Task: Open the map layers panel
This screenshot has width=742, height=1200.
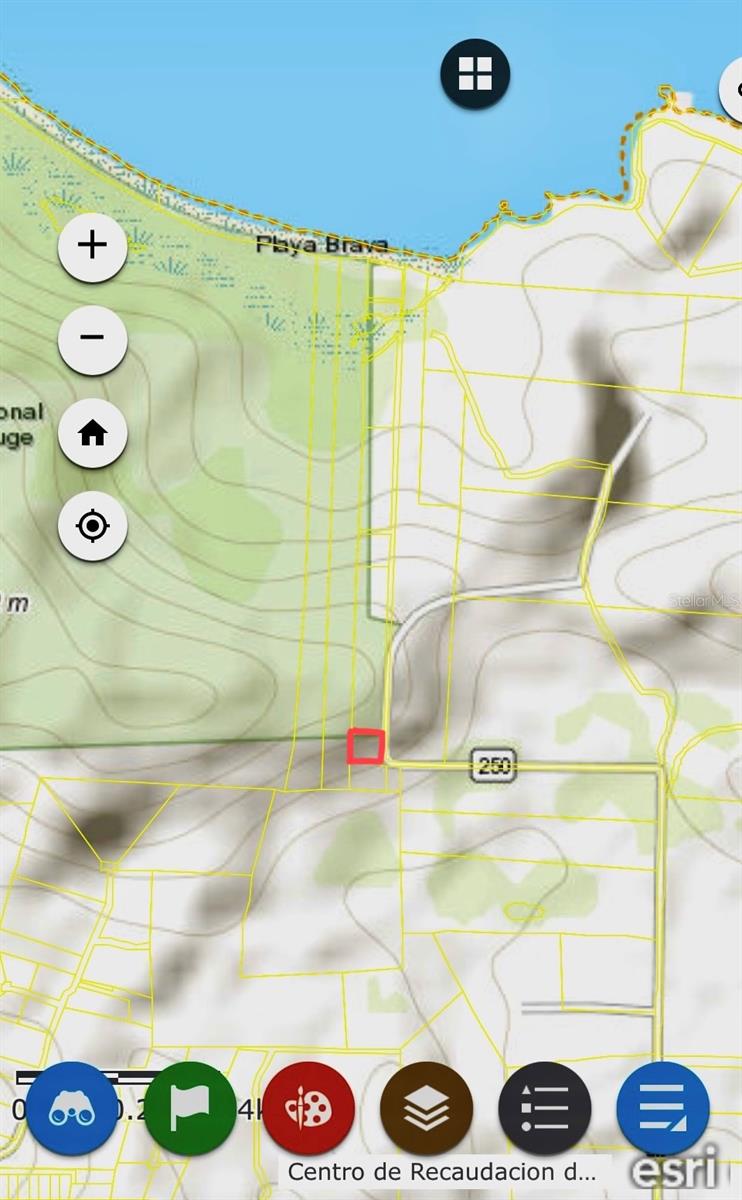Action: [426, 1108]
